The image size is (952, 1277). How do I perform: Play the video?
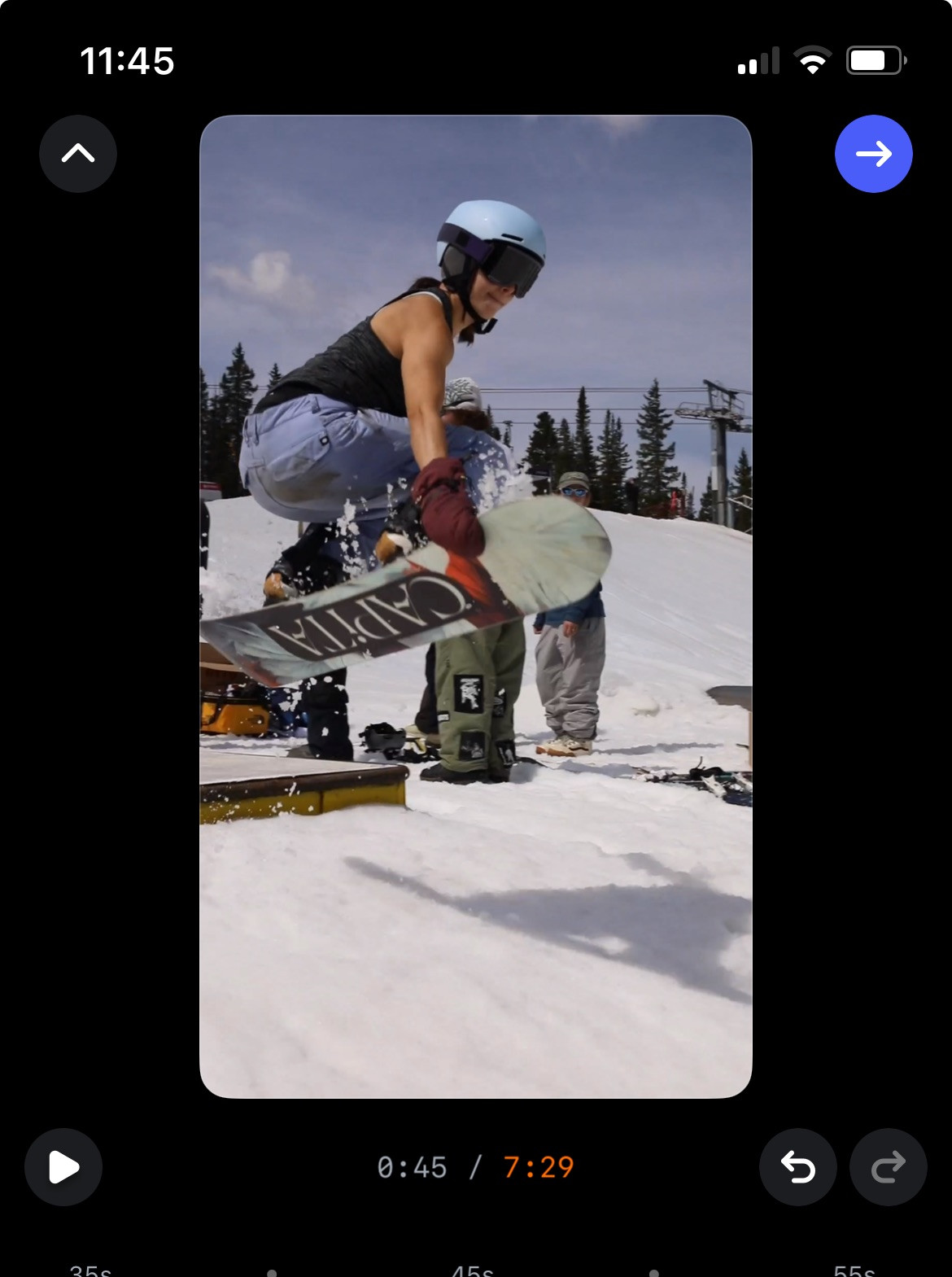[63, 1166]
